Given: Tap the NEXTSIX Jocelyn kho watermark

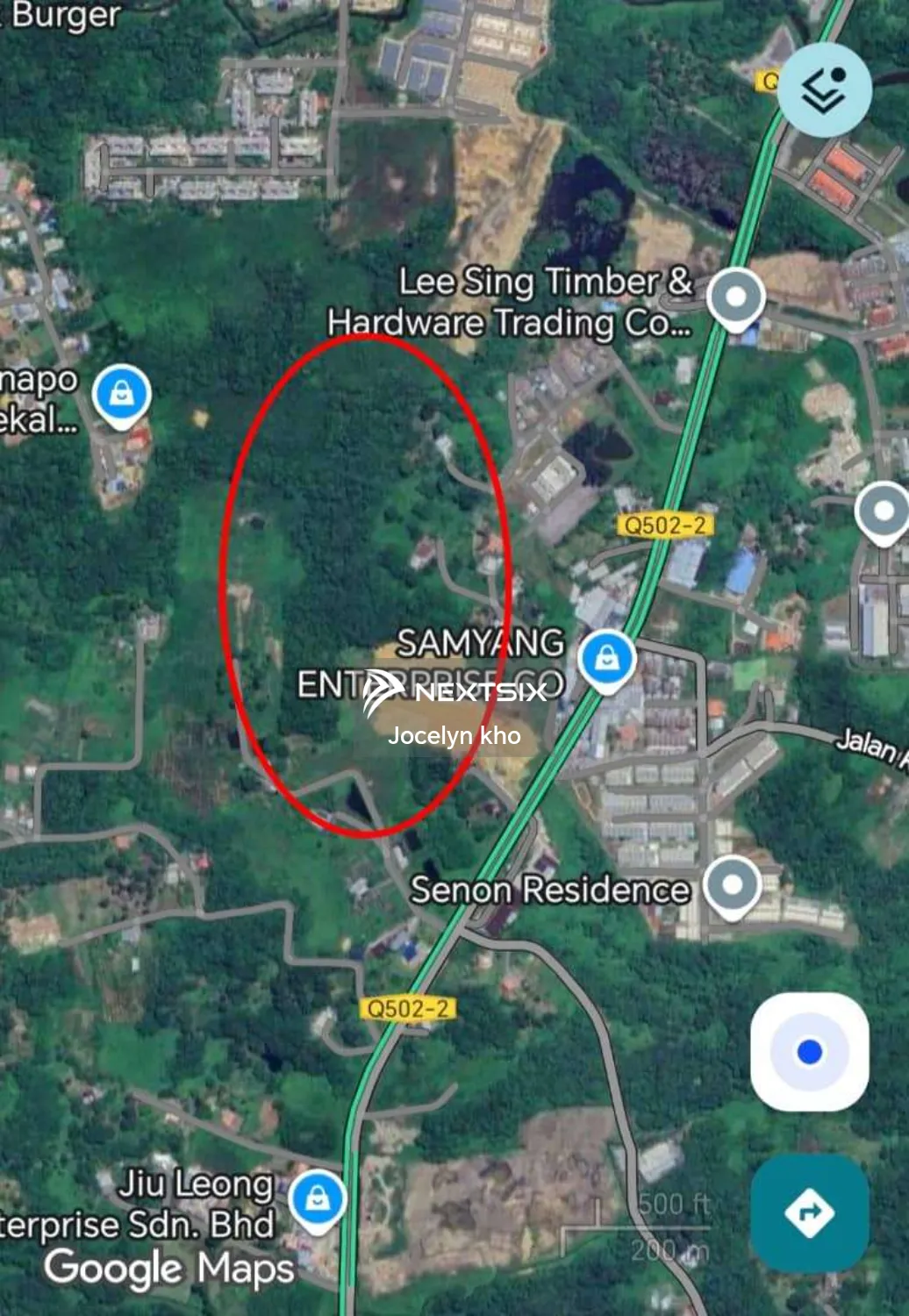Looking at the screenshot, I should (455, 711).
